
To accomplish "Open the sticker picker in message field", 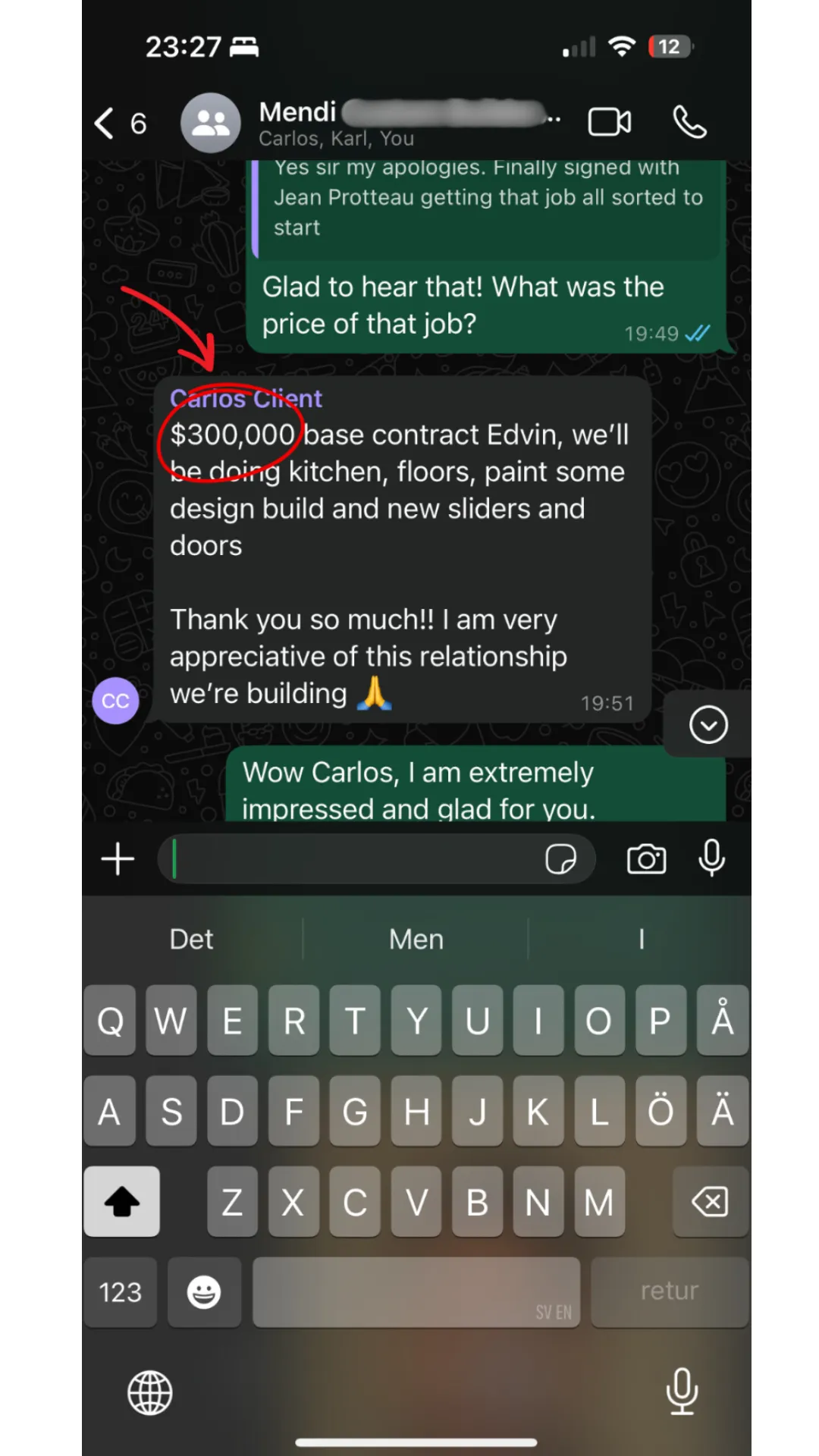I will pos(560,859).
